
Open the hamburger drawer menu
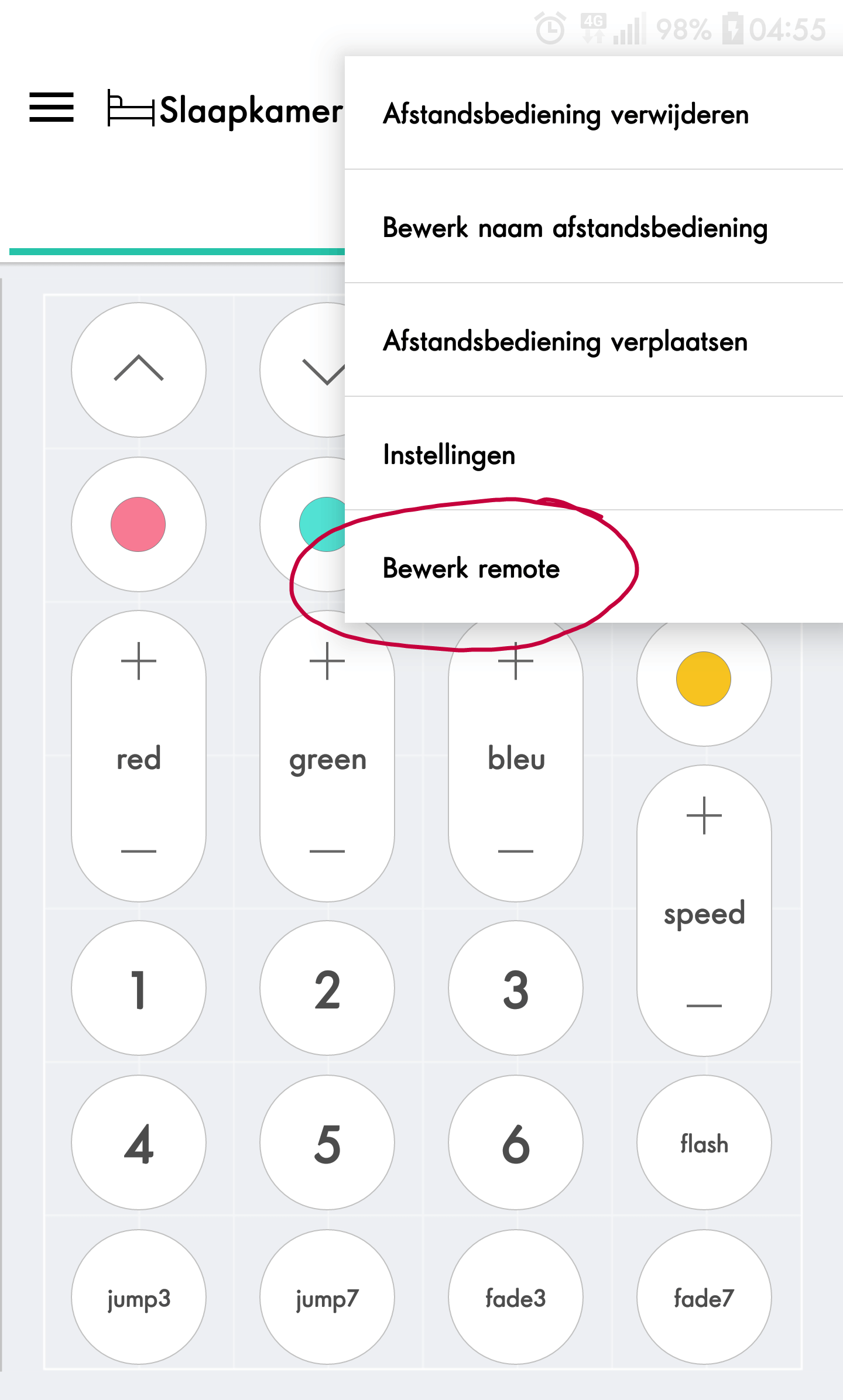pos(52,108)
